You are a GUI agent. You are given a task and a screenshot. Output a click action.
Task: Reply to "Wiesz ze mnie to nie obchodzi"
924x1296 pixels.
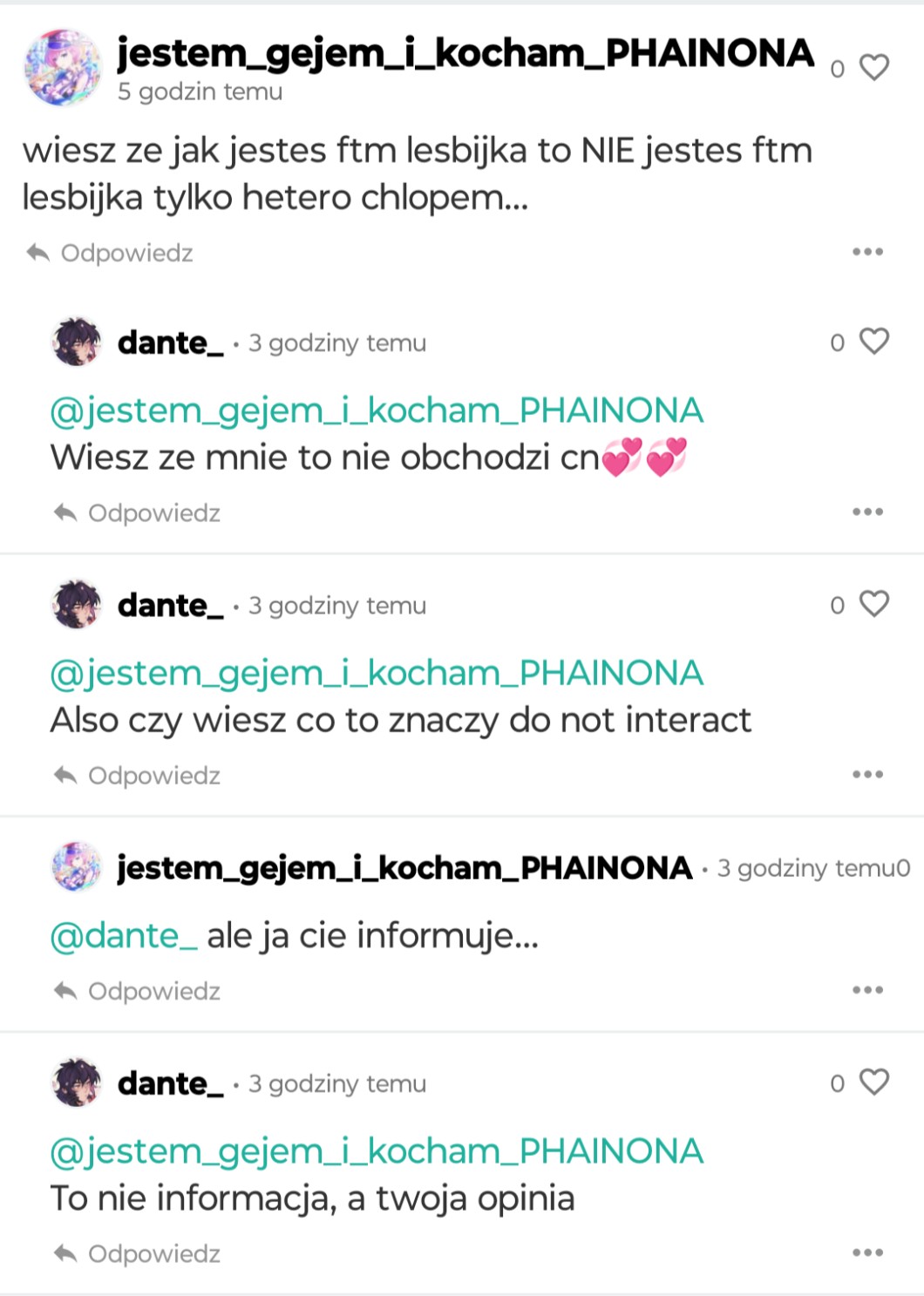coord(138,512)
